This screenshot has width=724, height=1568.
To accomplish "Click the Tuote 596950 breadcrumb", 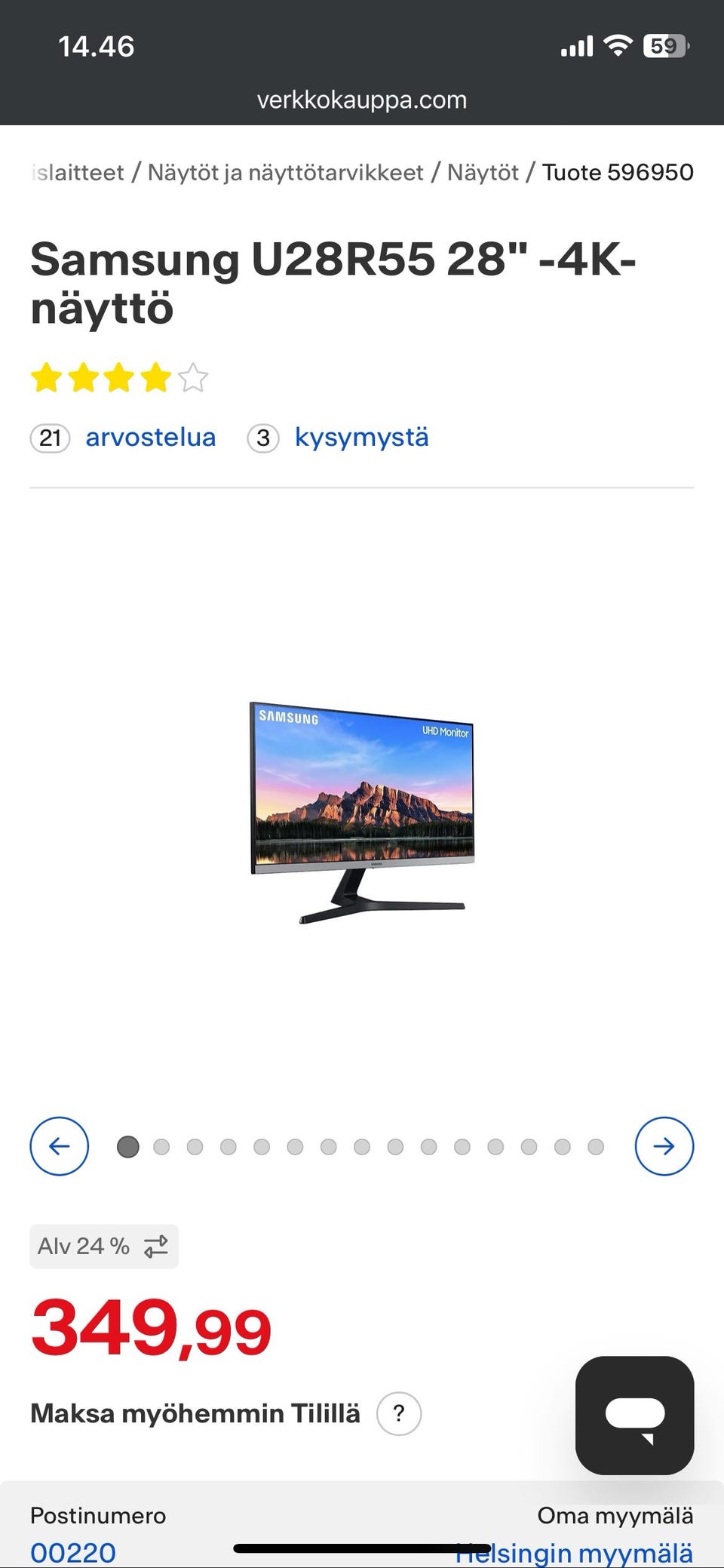I will (x=616, y=172).
